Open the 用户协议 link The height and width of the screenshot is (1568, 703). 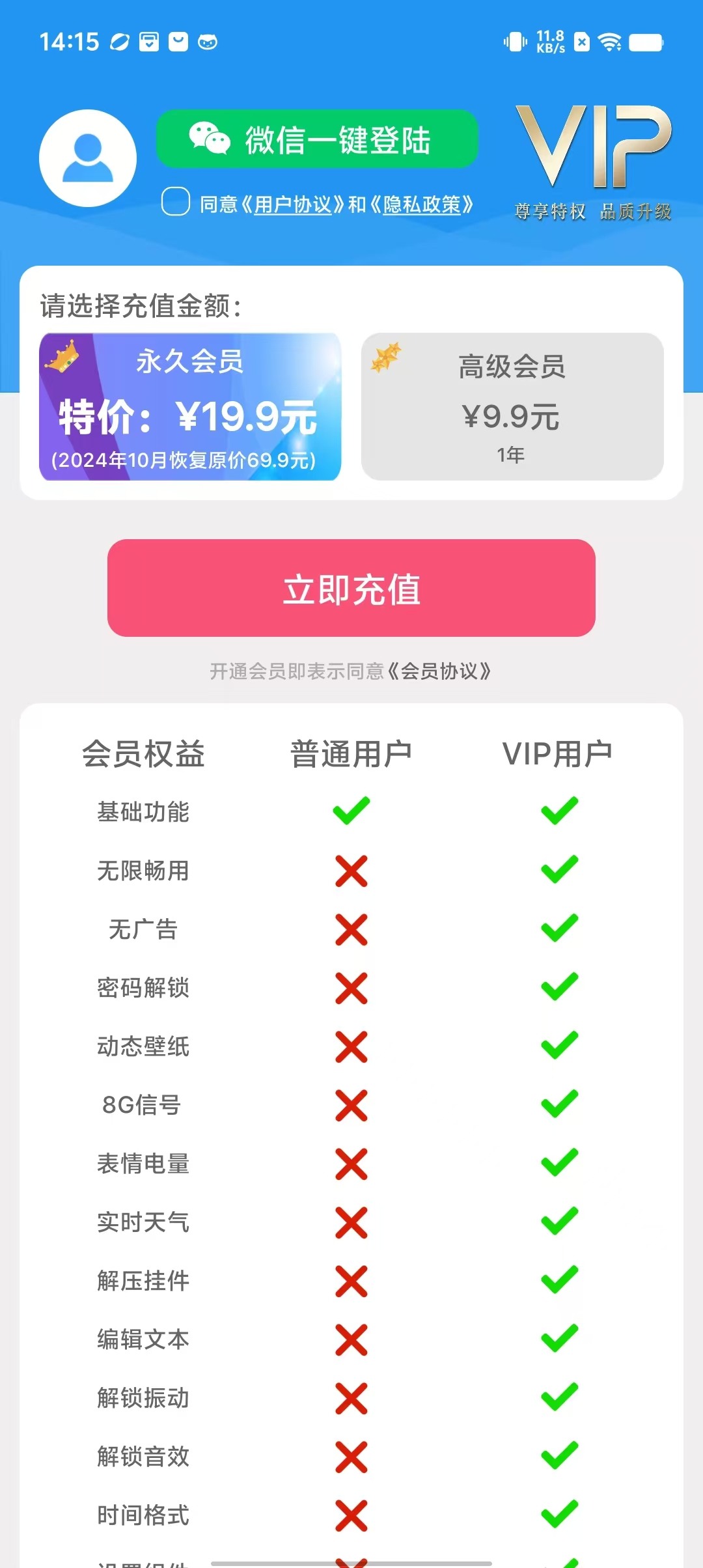292,205
